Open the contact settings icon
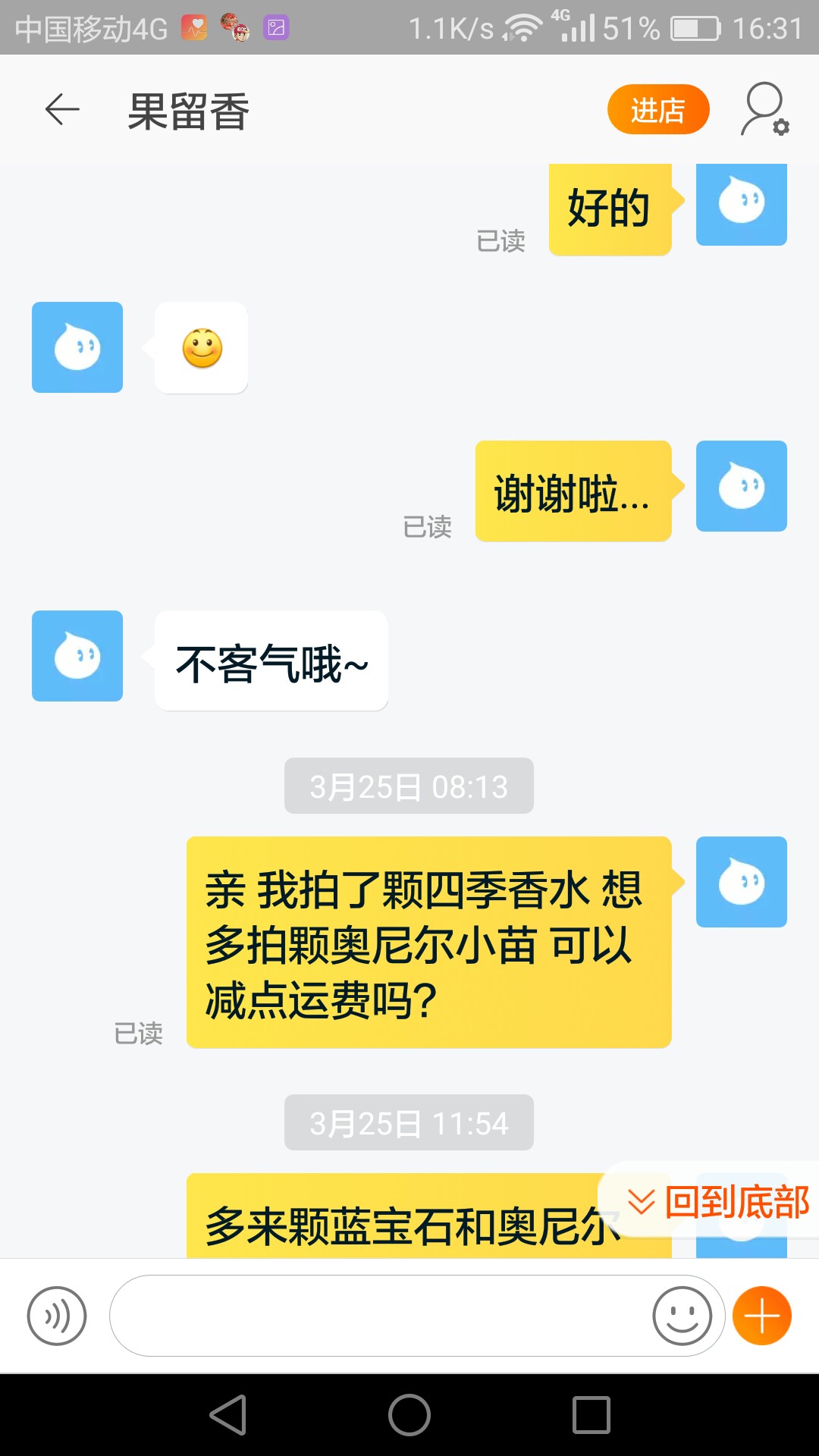The image size is (819, 1456). click(x=764, y=110)
